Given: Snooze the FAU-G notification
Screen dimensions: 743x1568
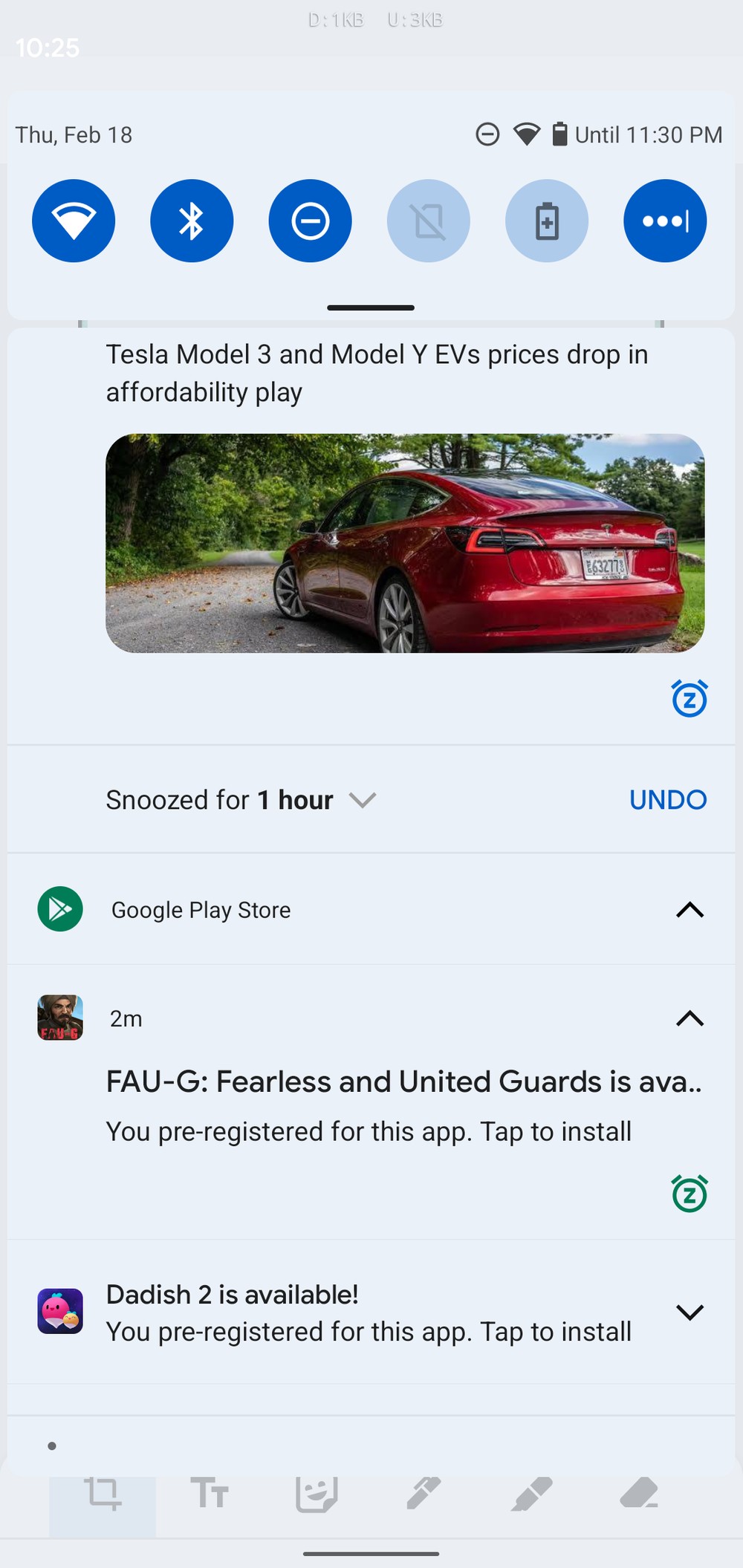Looking at the screenshot, I should pos(690,1194).
